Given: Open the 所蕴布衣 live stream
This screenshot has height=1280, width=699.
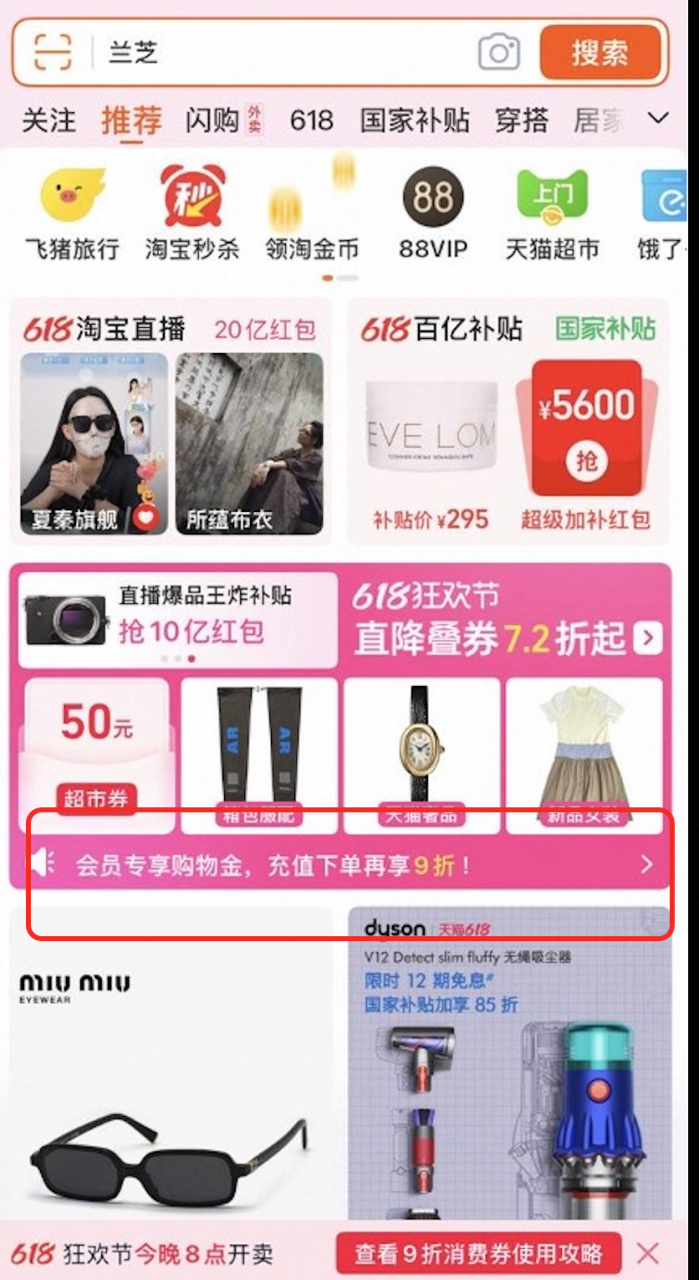Looking at the screenshot, I should pyautogui.click(x=249, y=443).
